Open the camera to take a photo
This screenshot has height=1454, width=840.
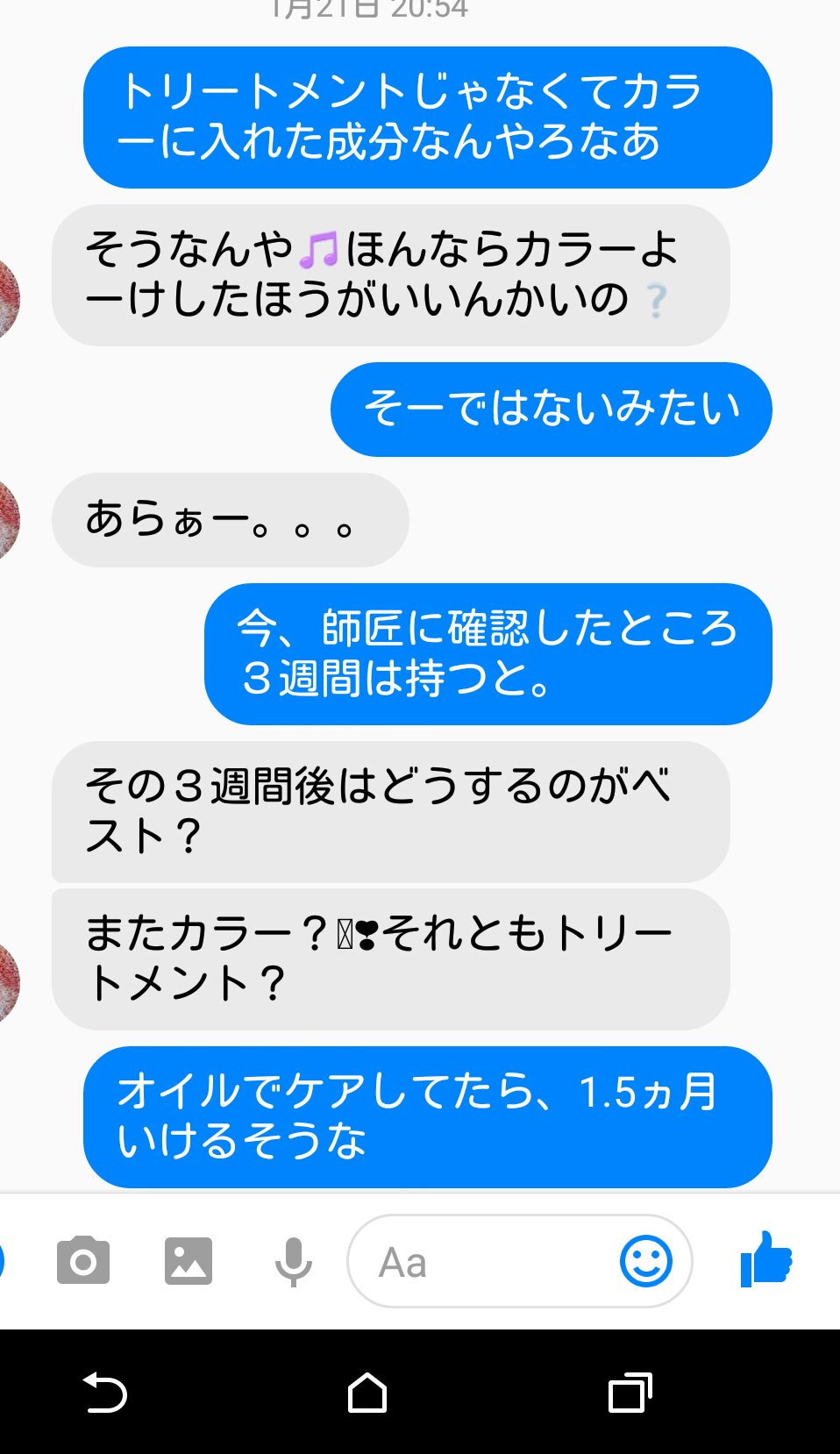pyautogui.click(x=83, y=1261)
